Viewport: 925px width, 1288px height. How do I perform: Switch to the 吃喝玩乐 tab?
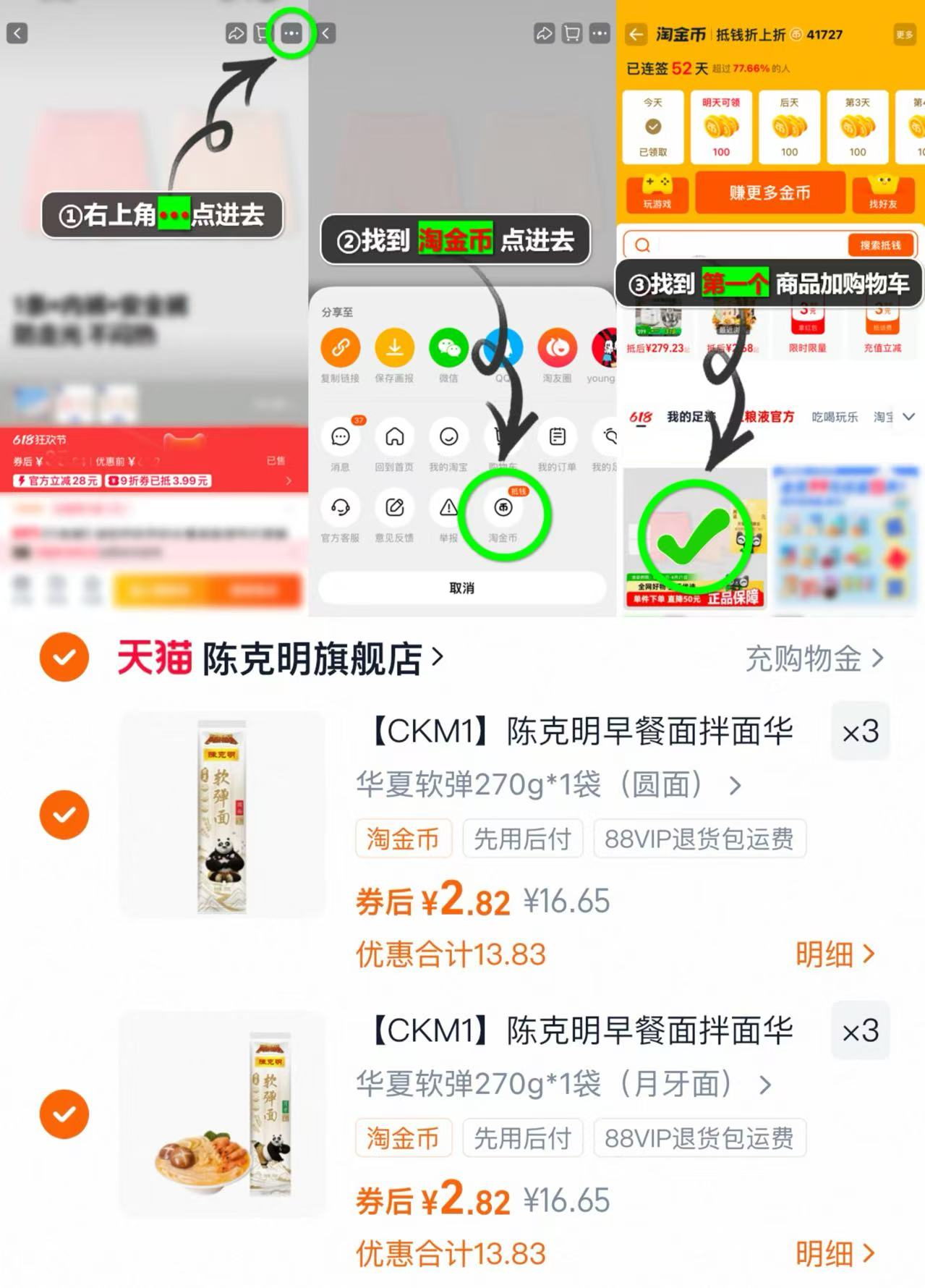coord(835,418)
